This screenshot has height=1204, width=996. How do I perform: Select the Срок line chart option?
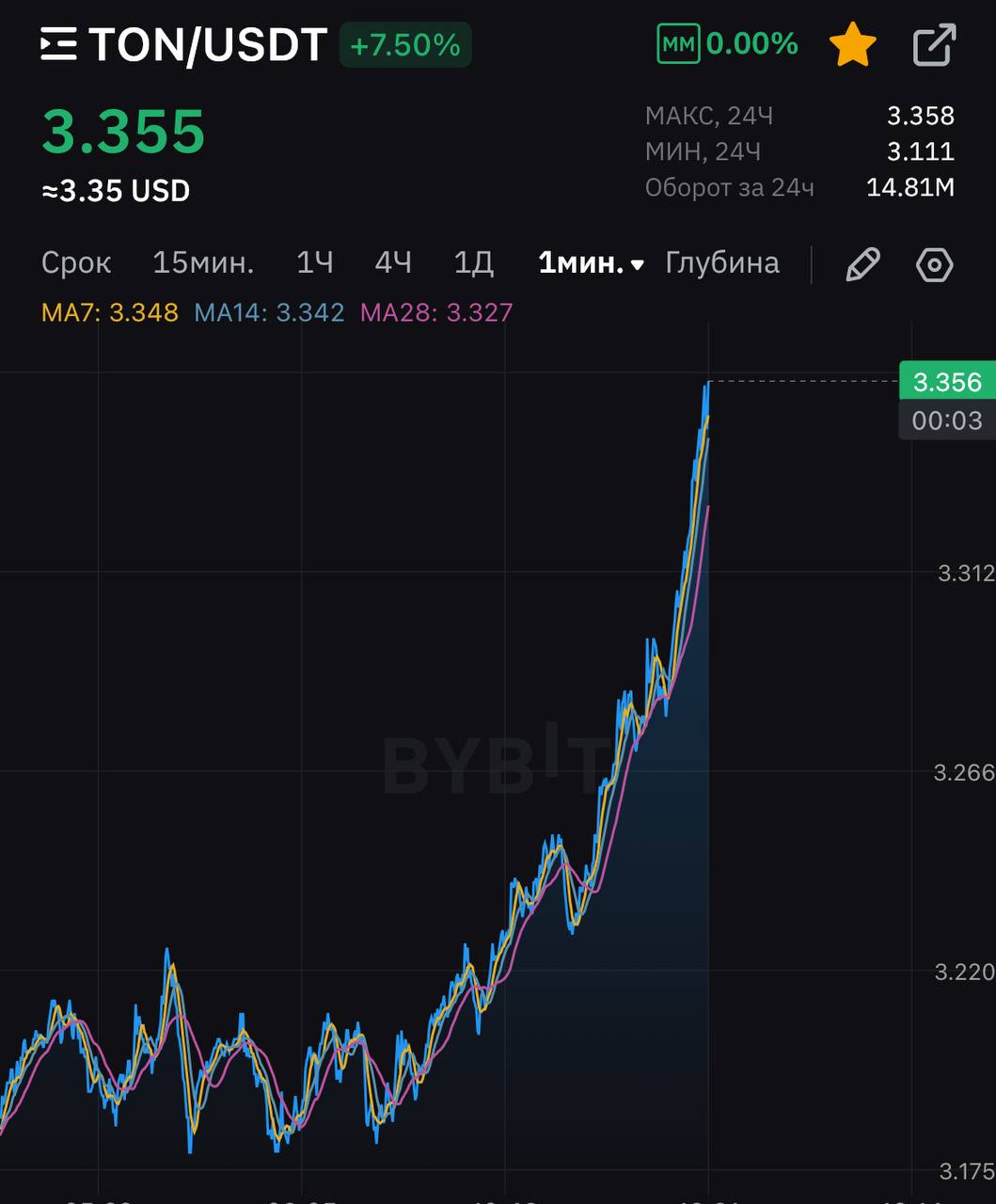pyautogui.click(x=76, y=262)
